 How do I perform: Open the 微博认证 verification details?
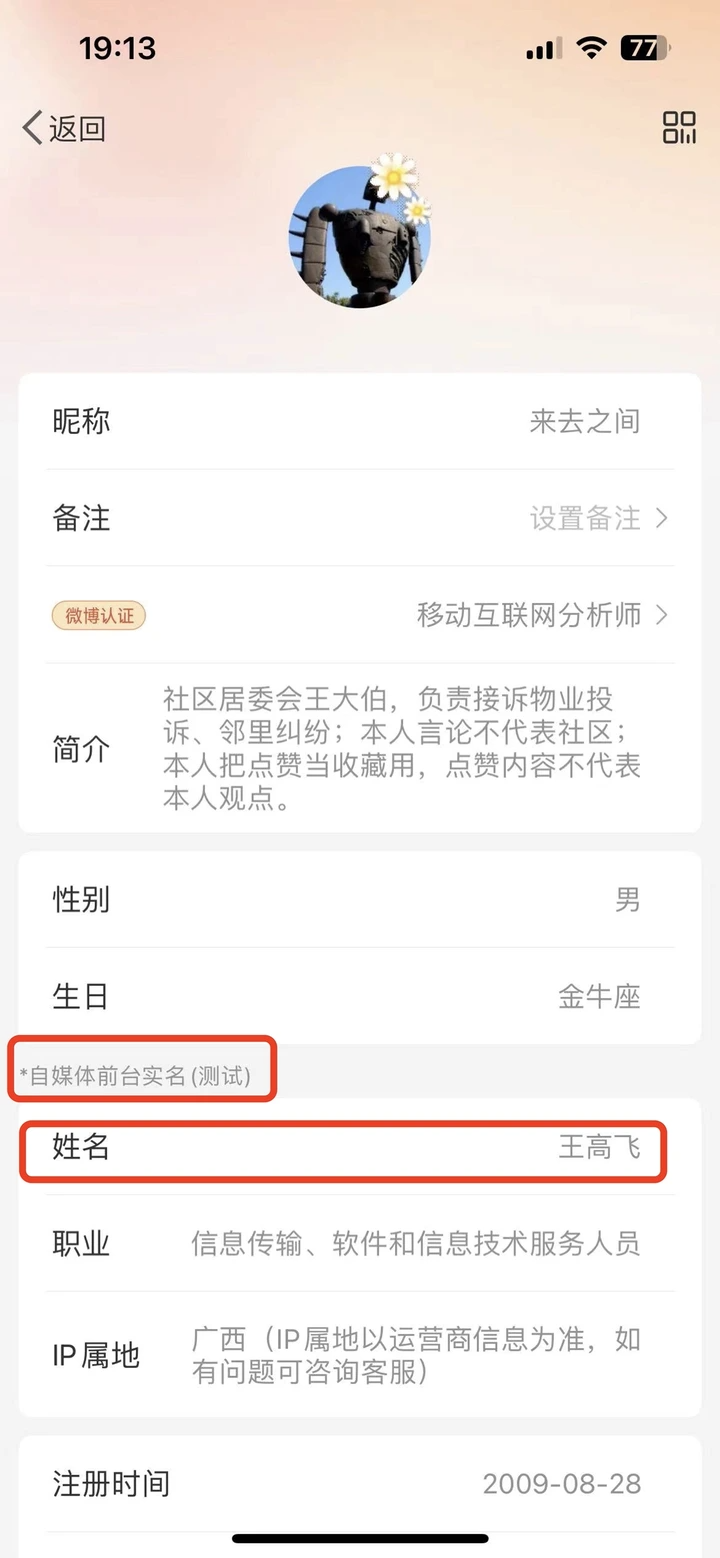[360, 615]
